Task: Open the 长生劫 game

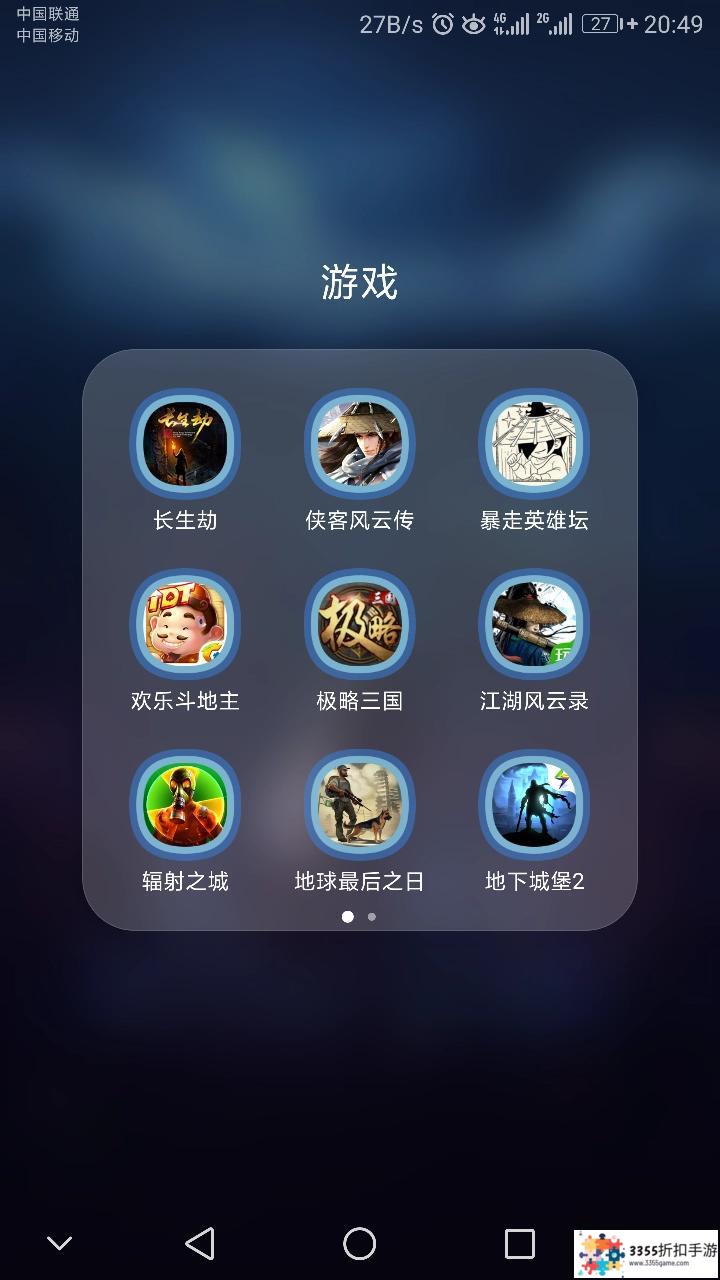Action: [x=185, y=443]
